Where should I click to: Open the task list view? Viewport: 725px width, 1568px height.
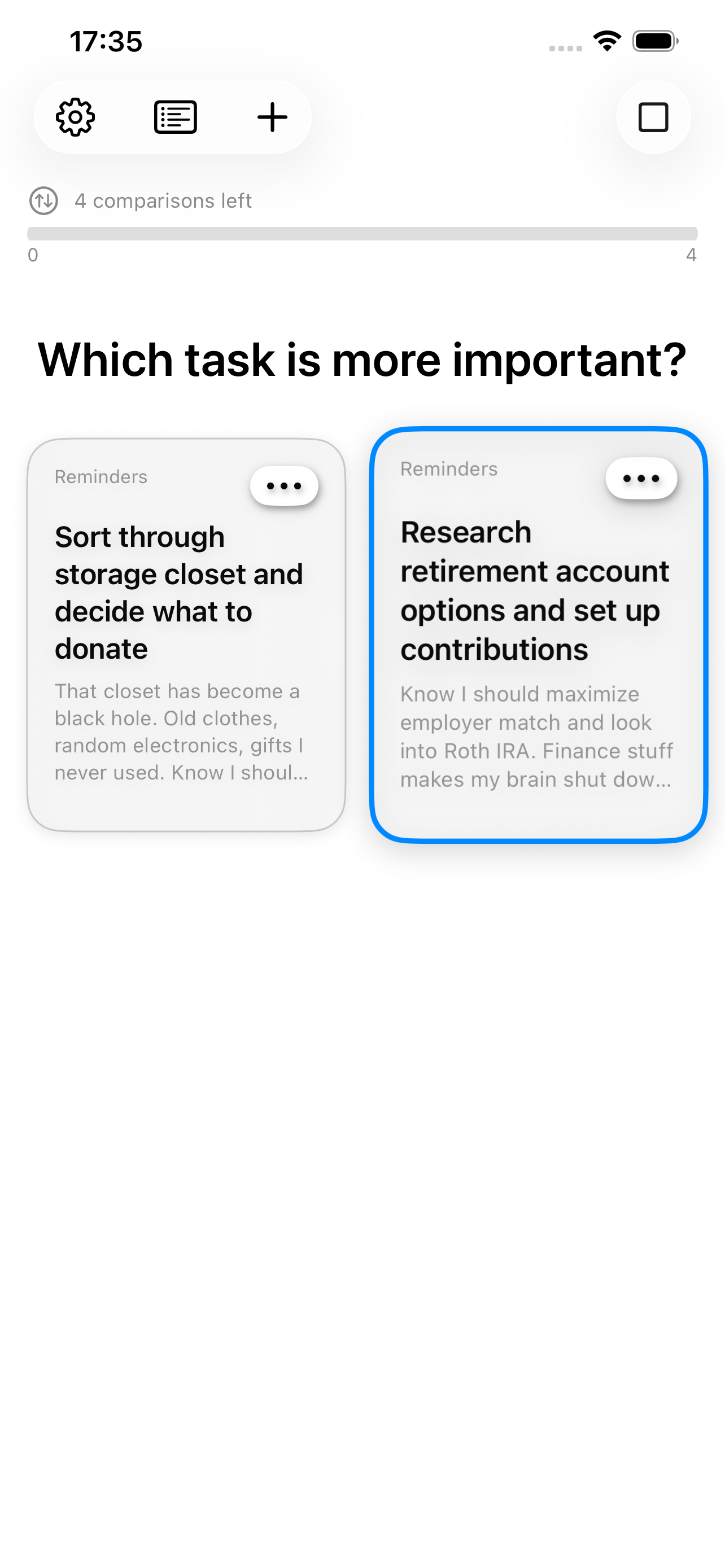175,117
